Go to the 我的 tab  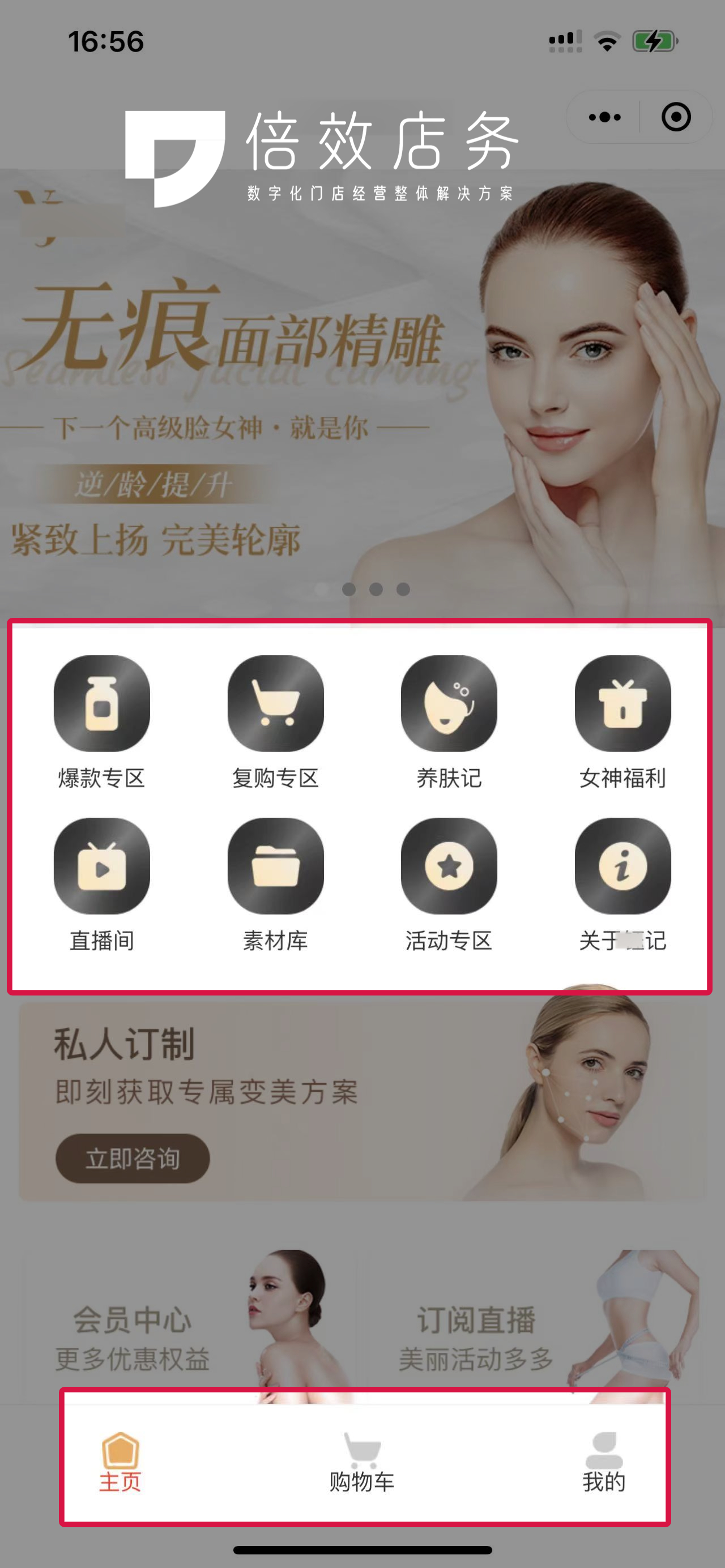604,1462
